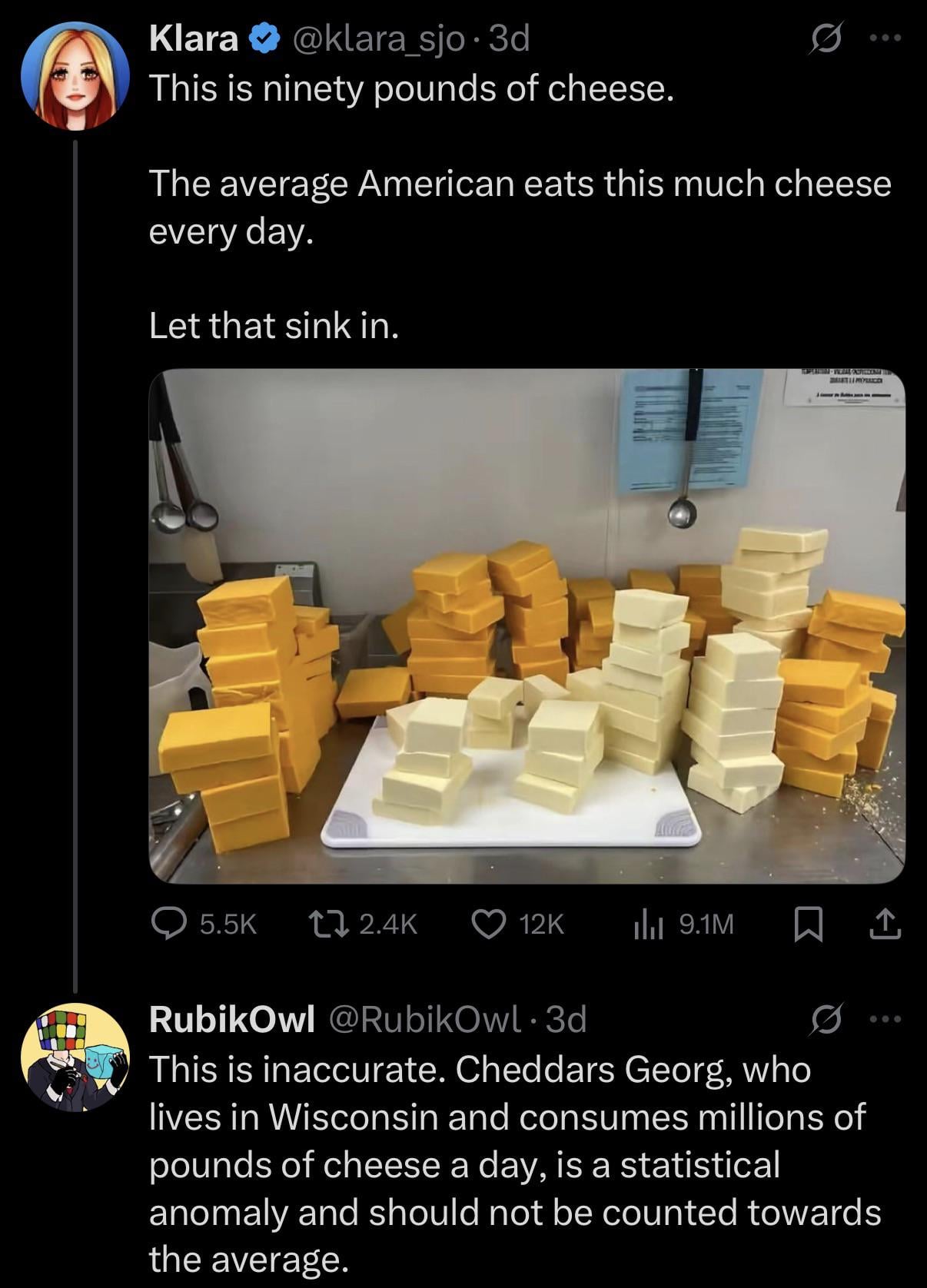Like Klara's cheese post
This screenshot has height=1288, width=927.
(x=488, y=924)
